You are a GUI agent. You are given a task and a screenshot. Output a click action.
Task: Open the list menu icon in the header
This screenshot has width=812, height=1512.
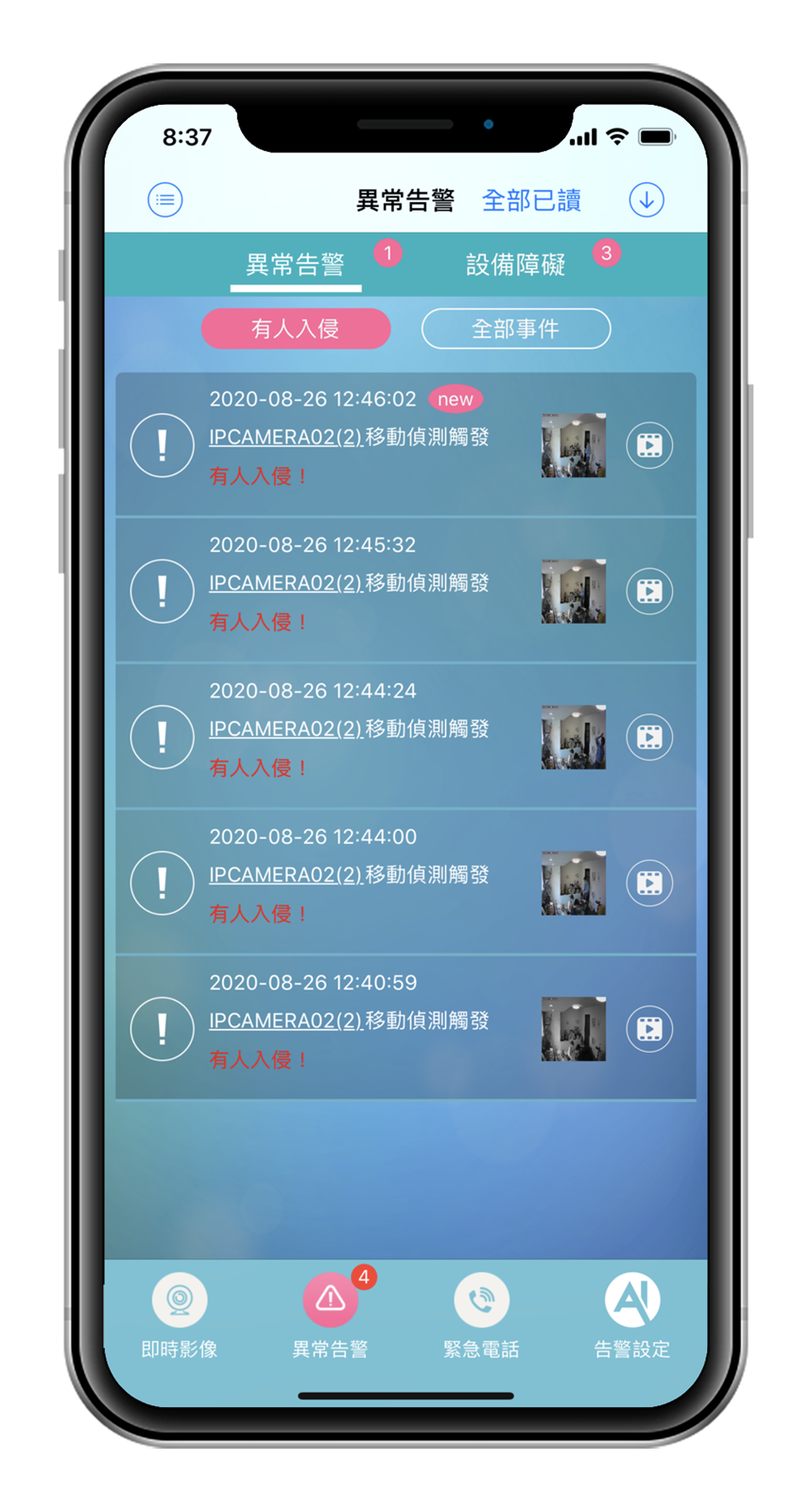pos(165,199)
